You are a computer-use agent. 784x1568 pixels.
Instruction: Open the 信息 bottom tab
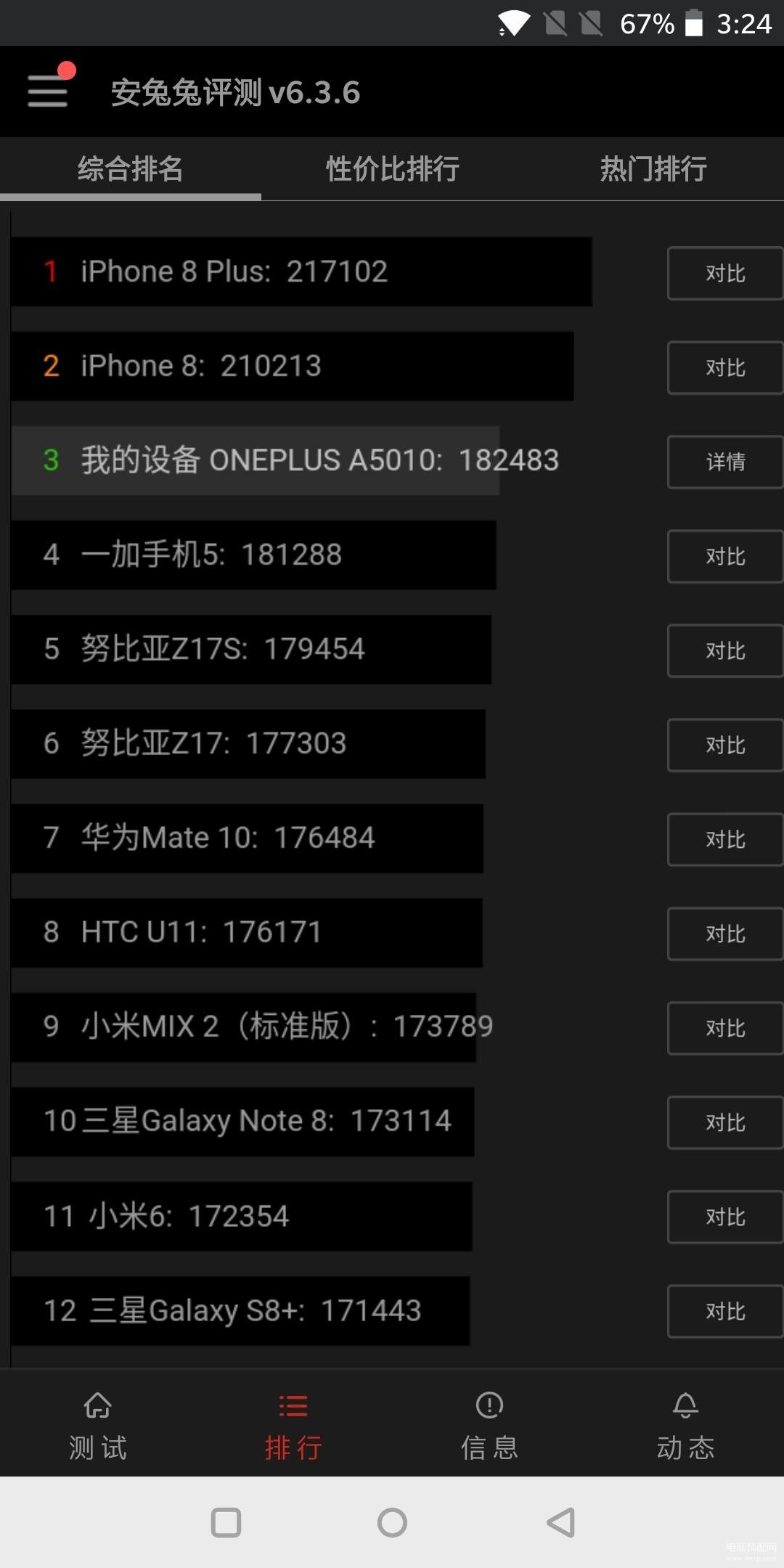tap(490, 1426)
